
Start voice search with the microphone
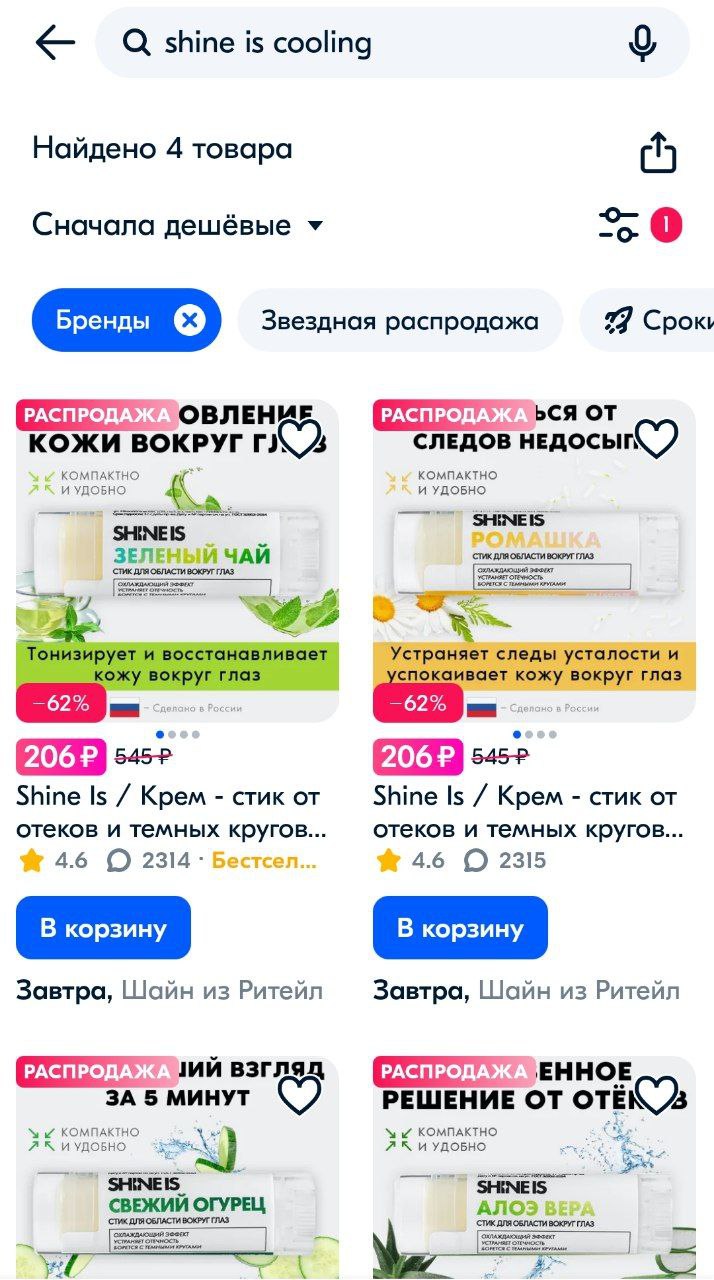[642, 43]
